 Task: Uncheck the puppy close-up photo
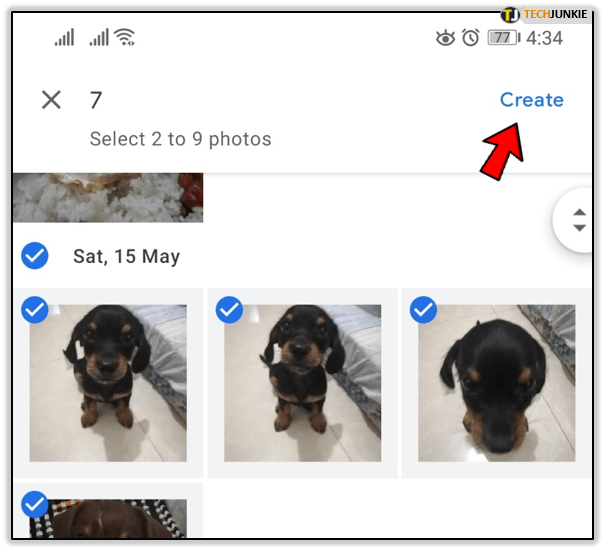click(423, 311)
